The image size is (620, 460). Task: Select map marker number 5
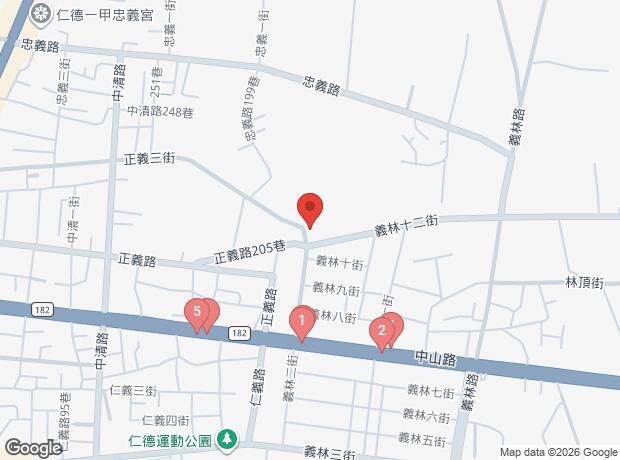[197, 315]
